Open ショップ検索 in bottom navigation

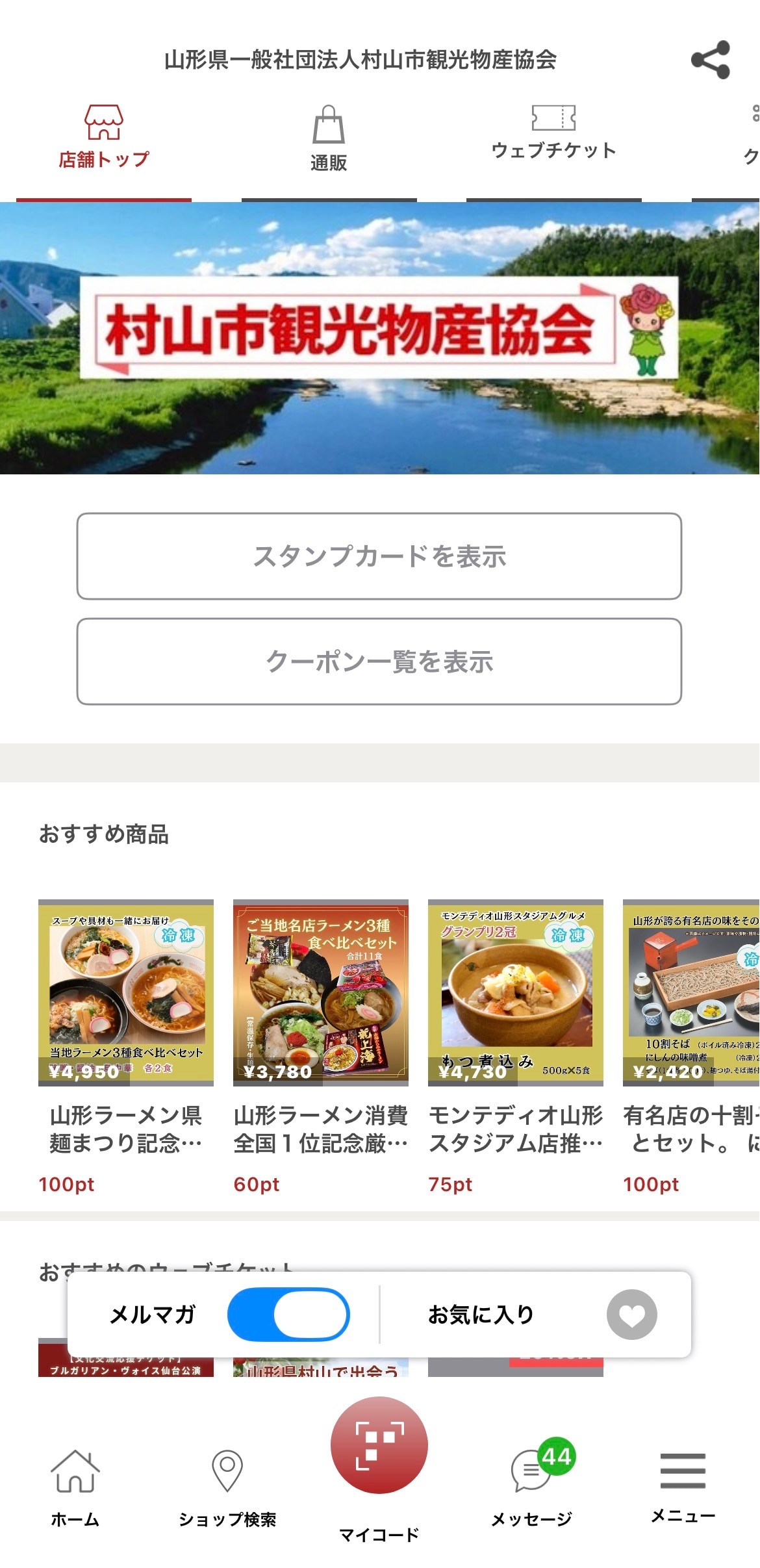coord(227,1484)
